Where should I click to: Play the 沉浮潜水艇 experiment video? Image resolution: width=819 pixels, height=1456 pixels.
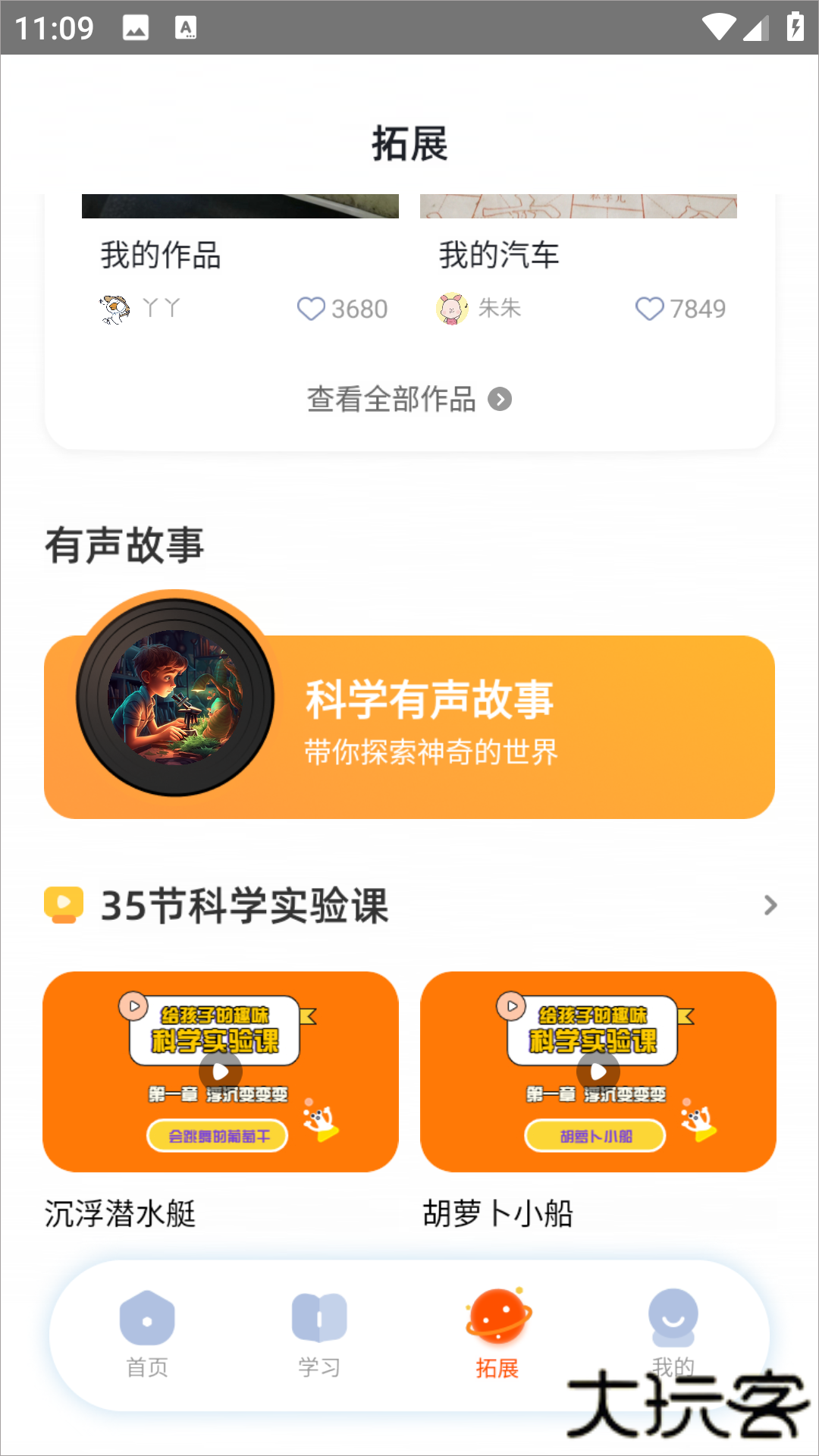(x=218, y=1072)
